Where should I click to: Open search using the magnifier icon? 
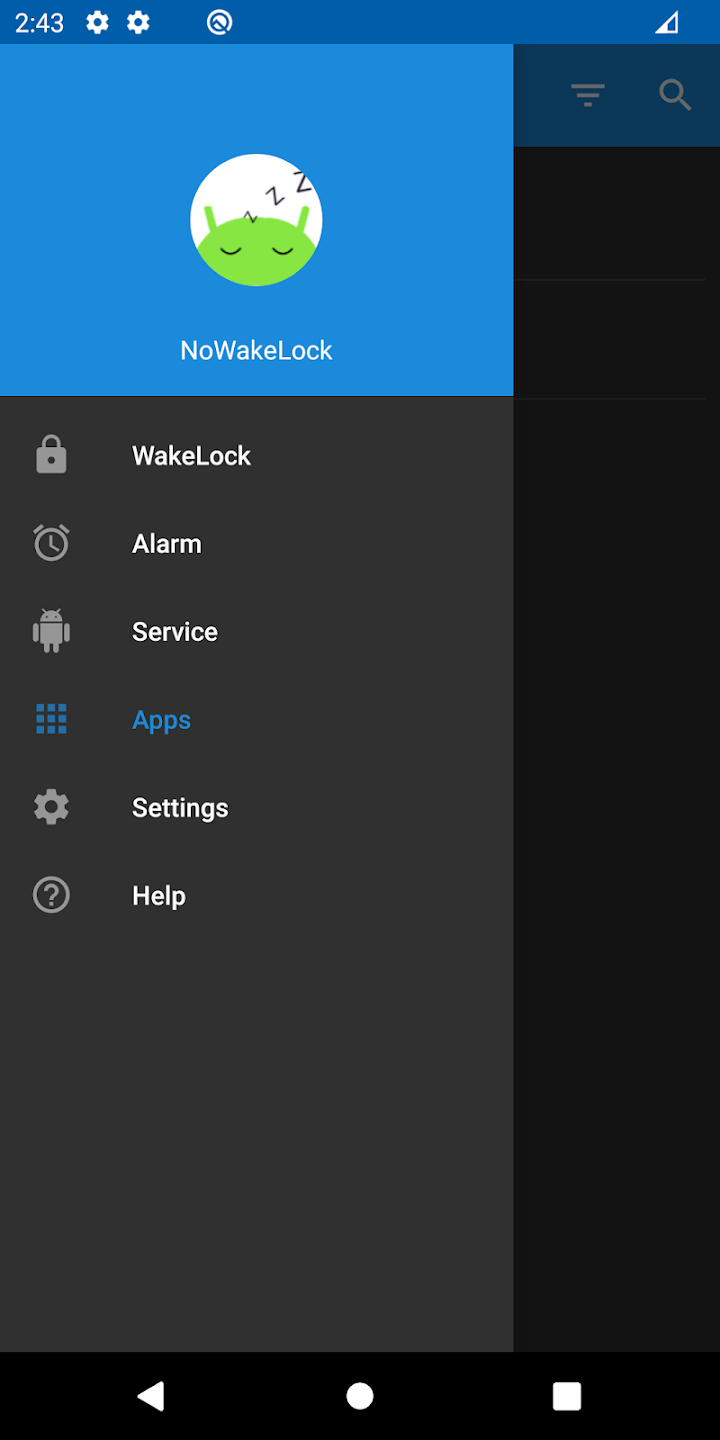676,96
